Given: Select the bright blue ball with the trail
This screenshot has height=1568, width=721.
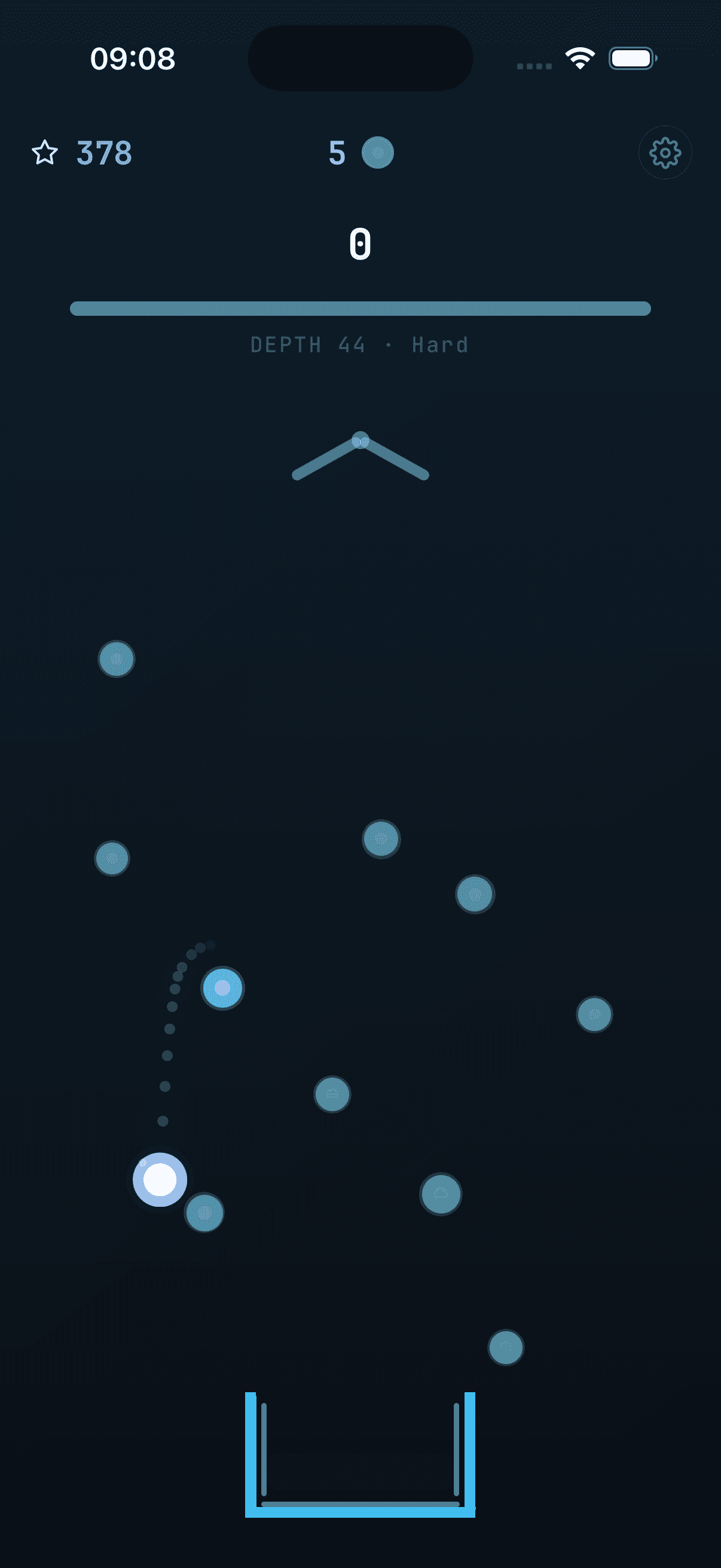Looking at the screenshot, I should point(221,989).
